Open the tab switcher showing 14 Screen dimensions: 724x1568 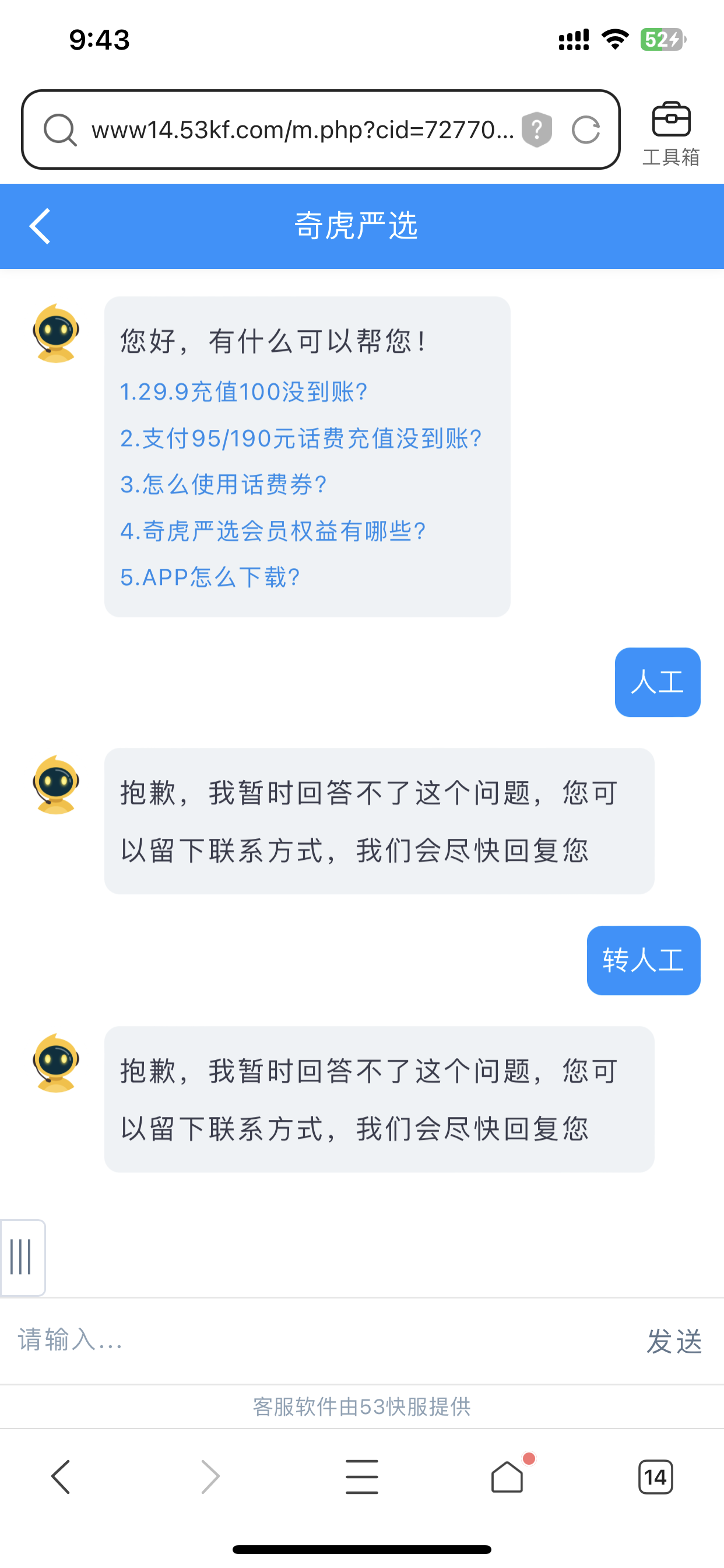(x=655, y=1476)
